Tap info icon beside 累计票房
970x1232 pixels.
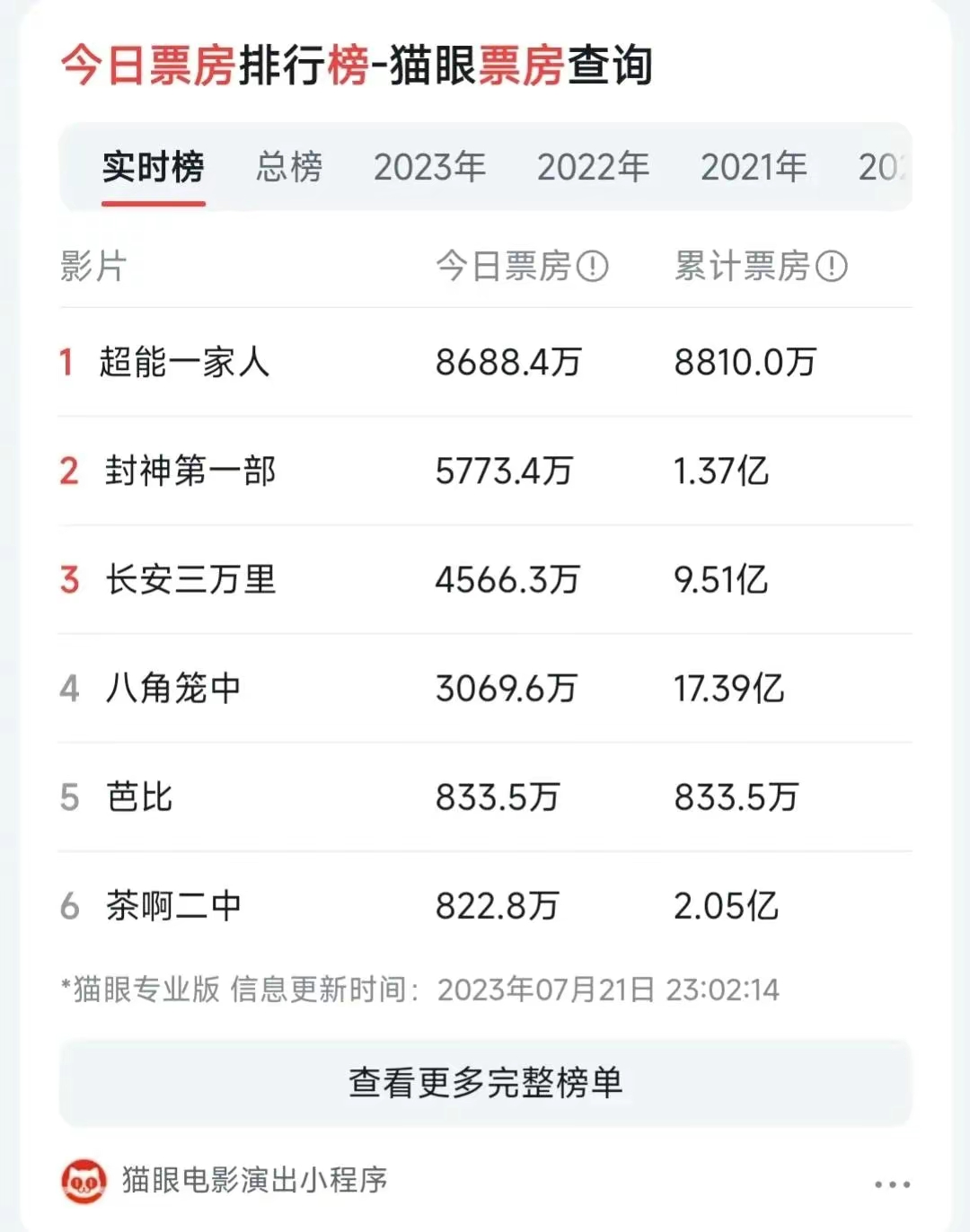832,266
